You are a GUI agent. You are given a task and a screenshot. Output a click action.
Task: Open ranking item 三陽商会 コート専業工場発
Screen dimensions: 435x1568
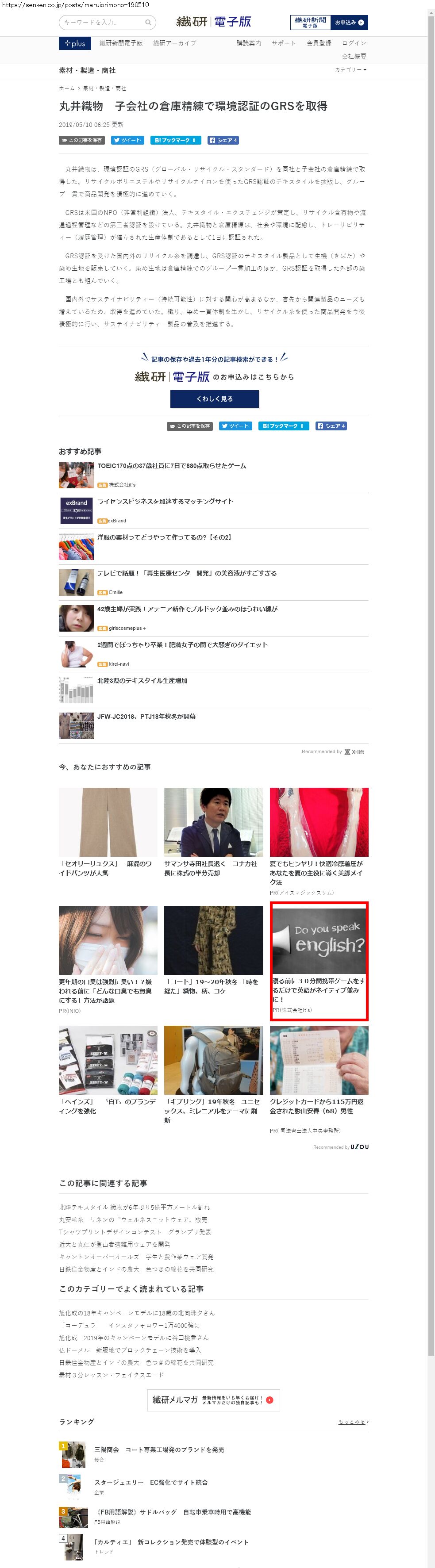159,1449
